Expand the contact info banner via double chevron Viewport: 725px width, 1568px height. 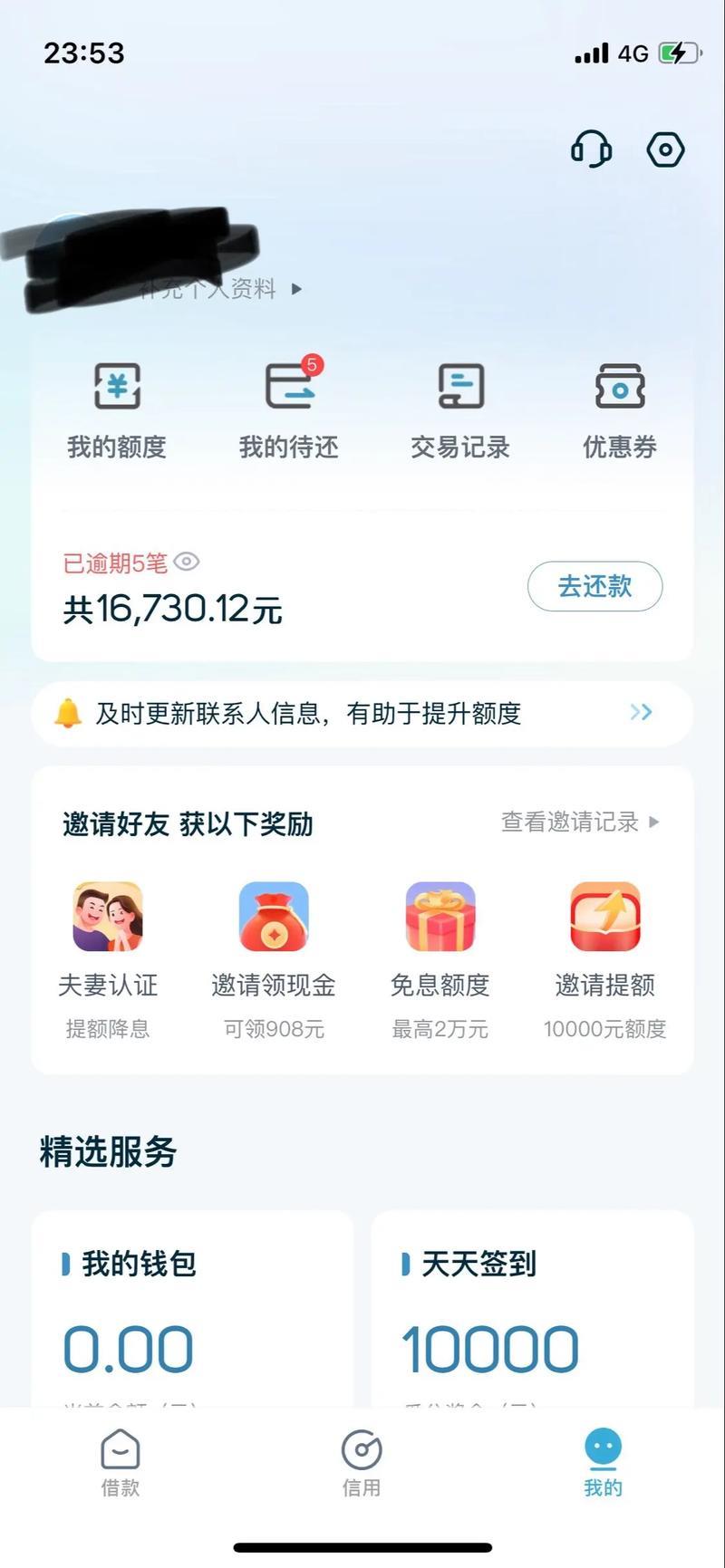click(x=642, y=714)
